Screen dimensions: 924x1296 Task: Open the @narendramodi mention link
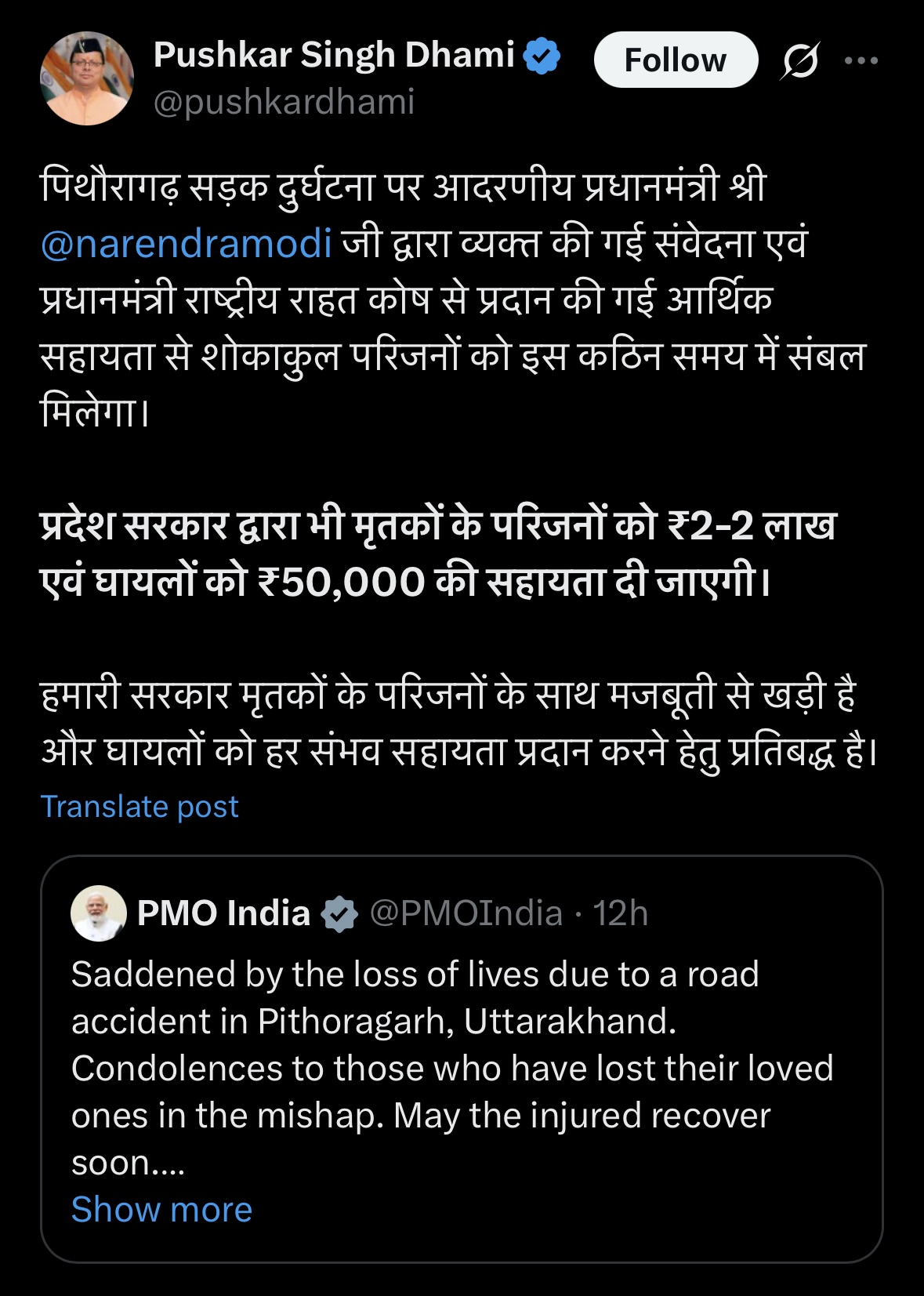(187, 243)
